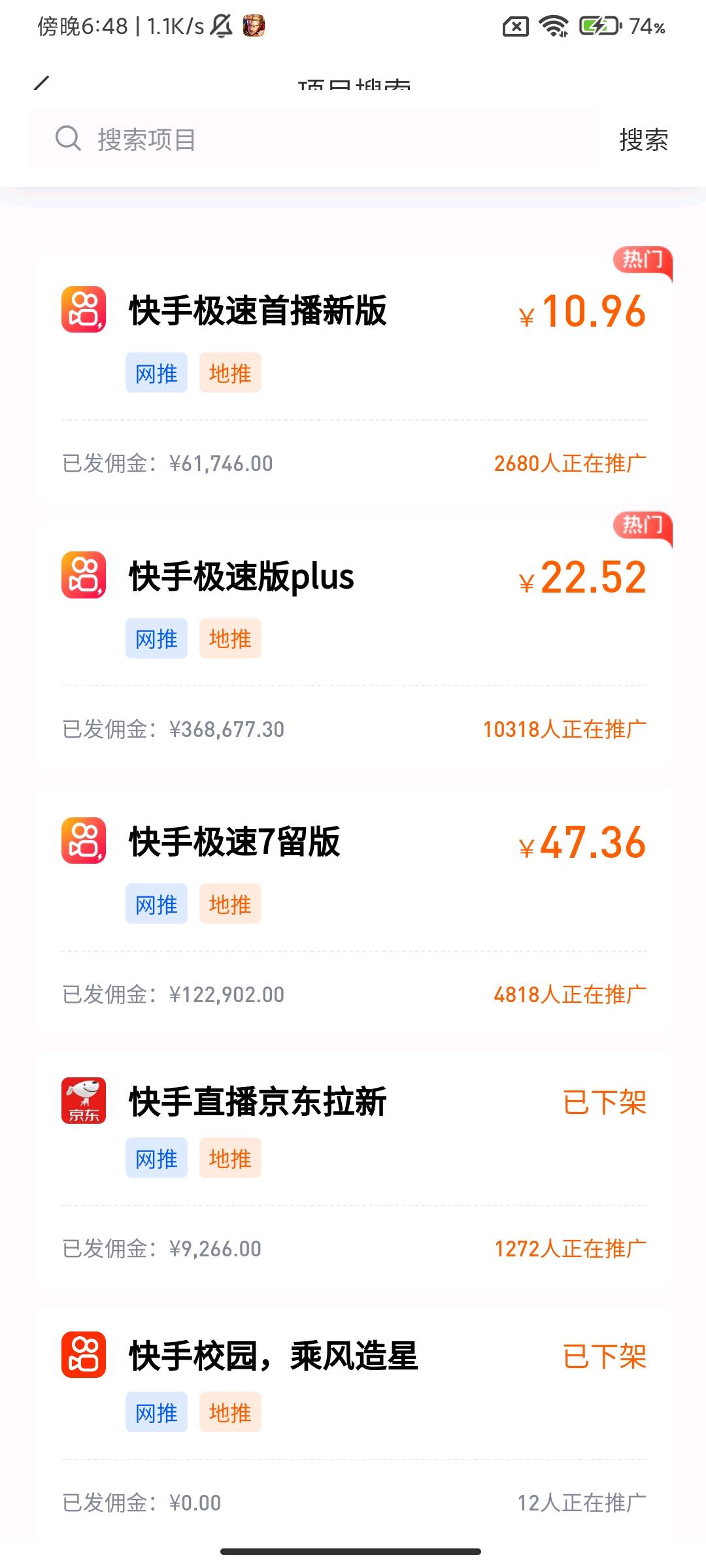Tap the 搜索项目 search field

(314, 139)
